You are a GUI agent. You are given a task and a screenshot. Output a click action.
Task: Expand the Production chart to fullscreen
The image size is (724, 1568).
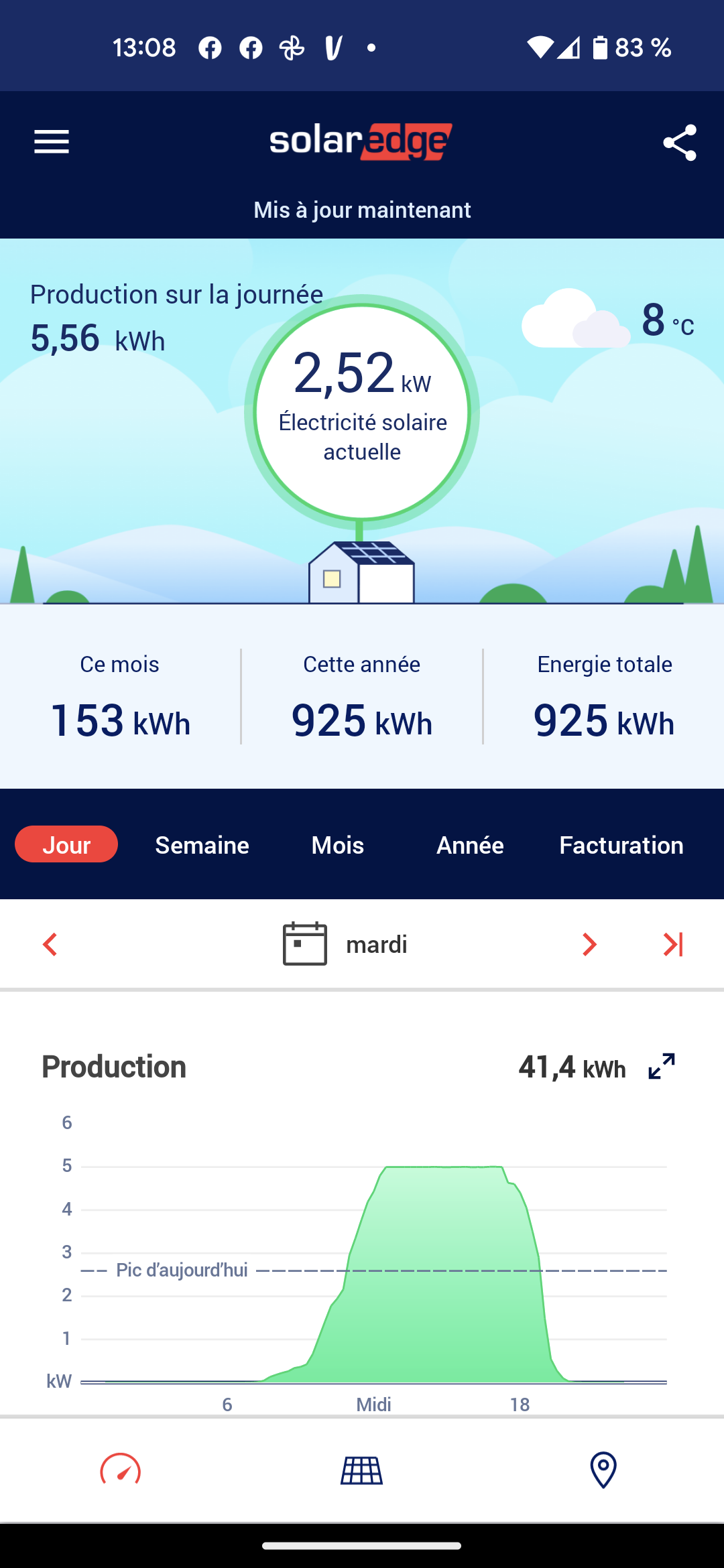click(662, 1066)
